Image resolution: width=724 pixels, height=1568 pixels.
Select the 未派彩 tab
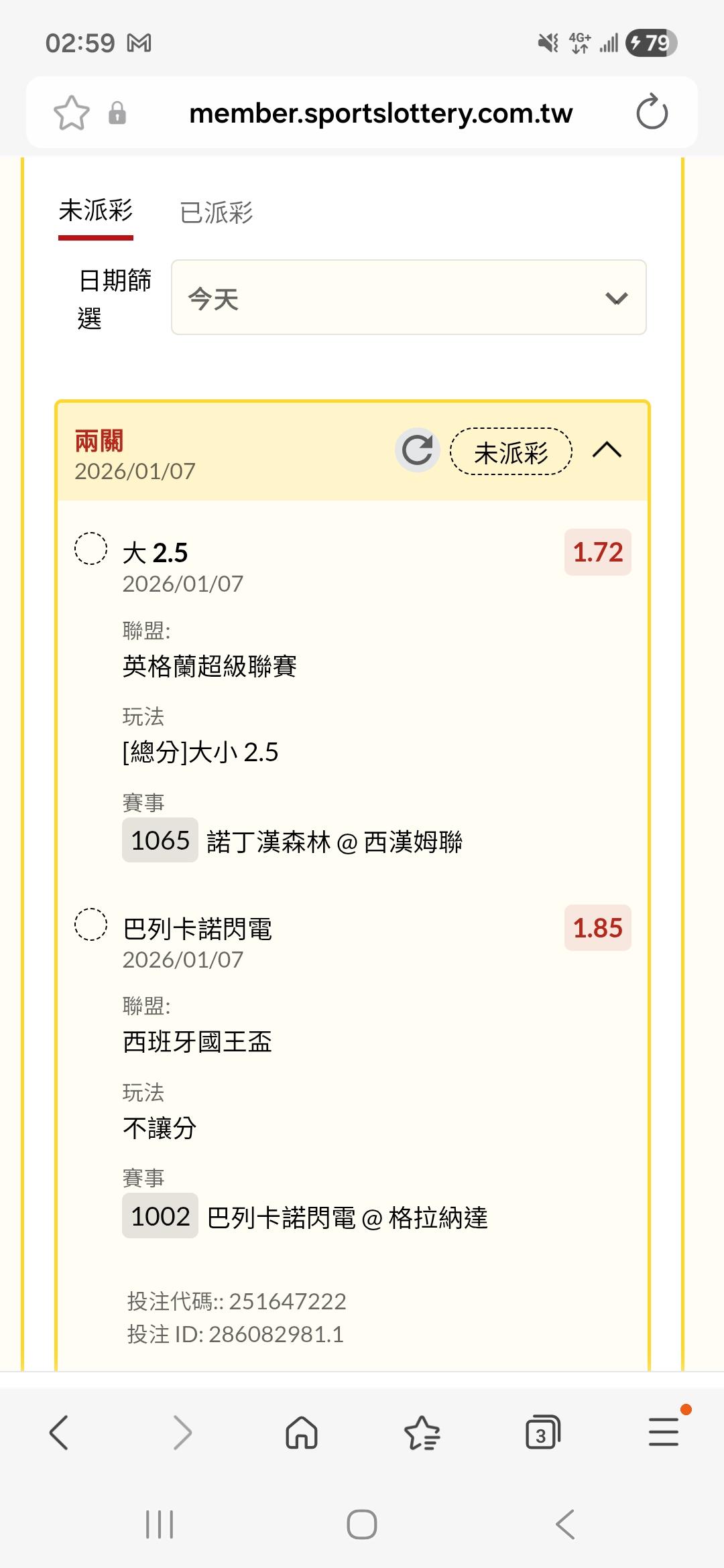coord(96,211)
